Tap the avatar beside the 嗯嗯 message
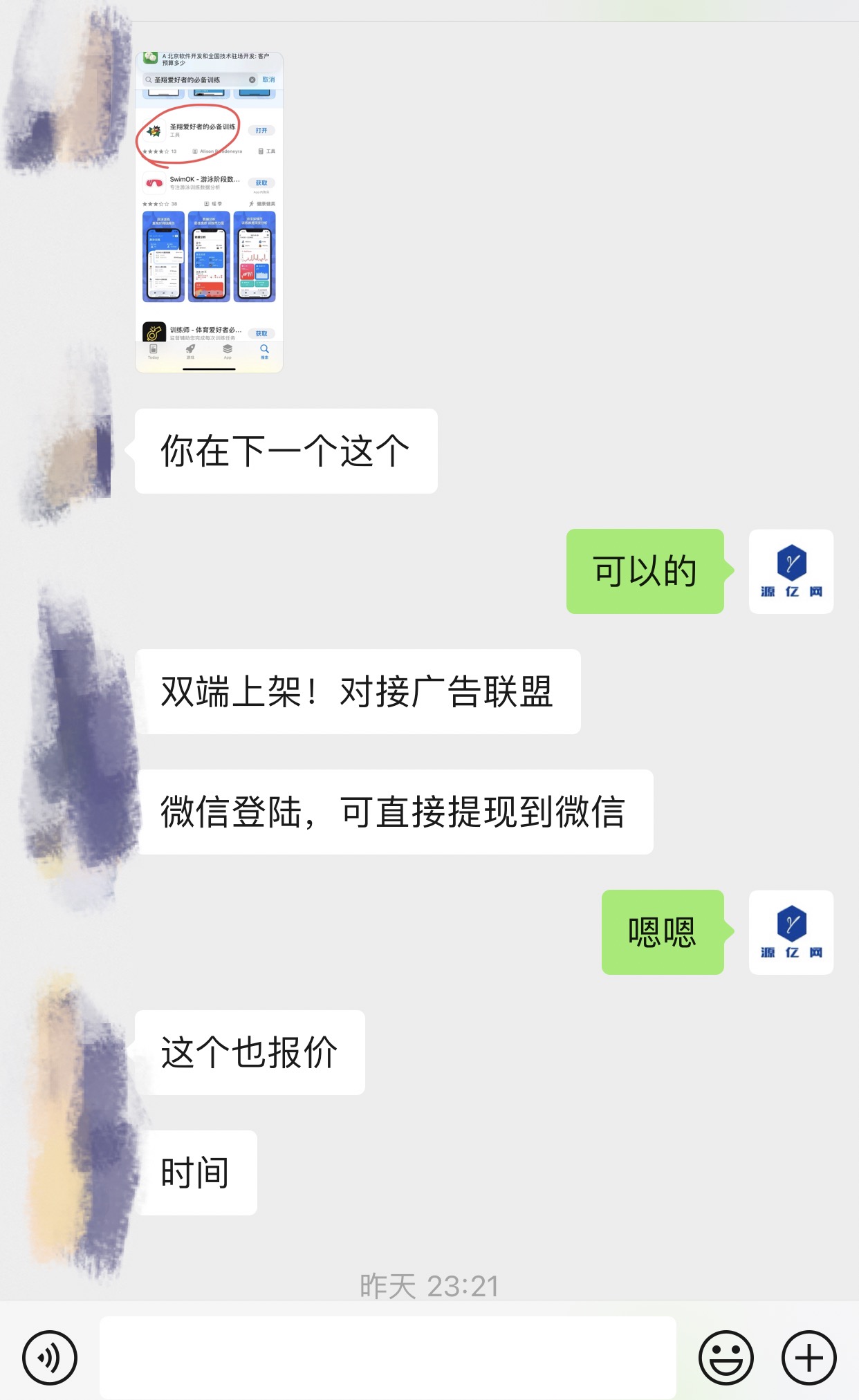859x1400 pixels. 791,932
